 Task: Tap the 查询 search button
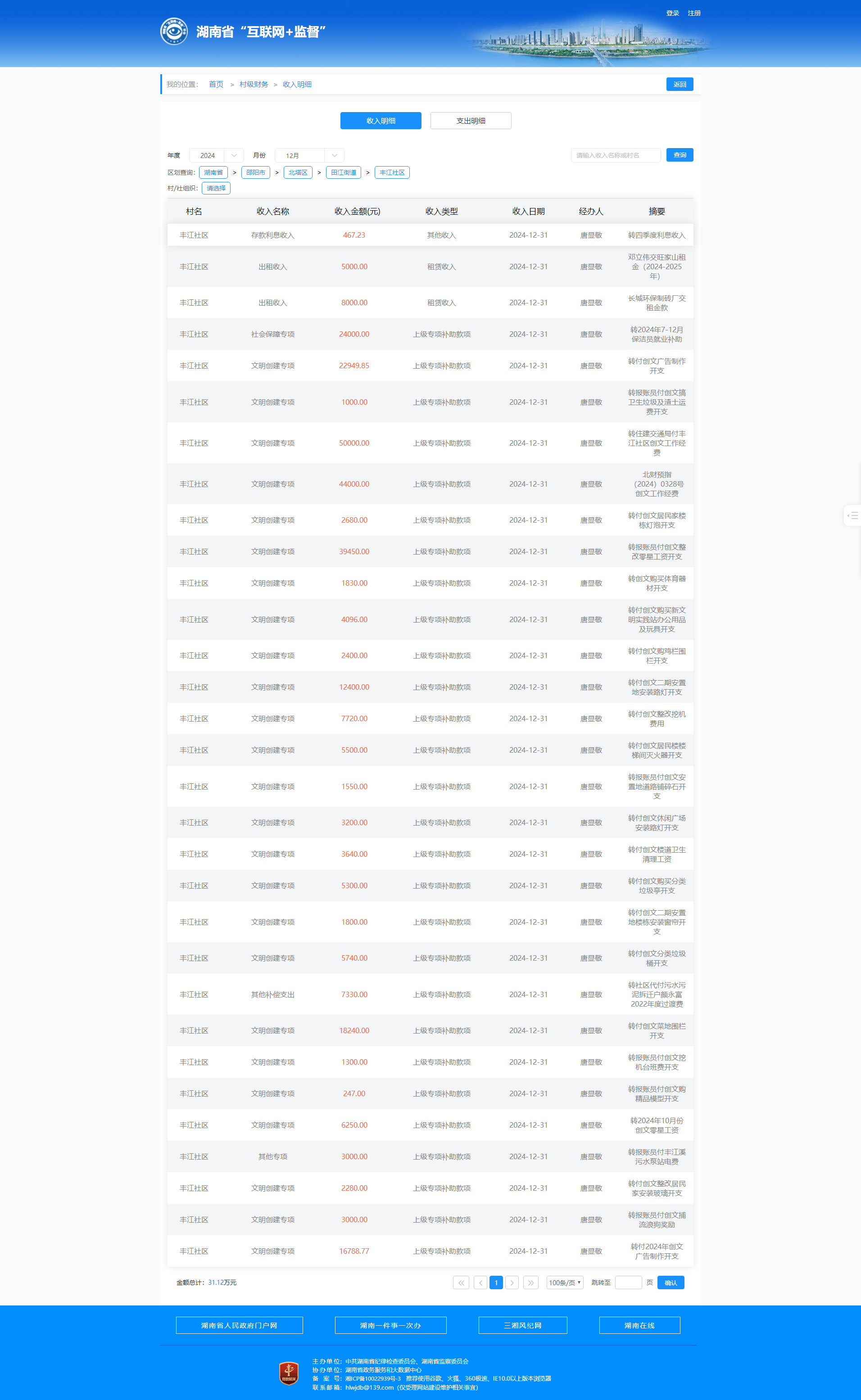pyautogui.click(x=680, y=155)
